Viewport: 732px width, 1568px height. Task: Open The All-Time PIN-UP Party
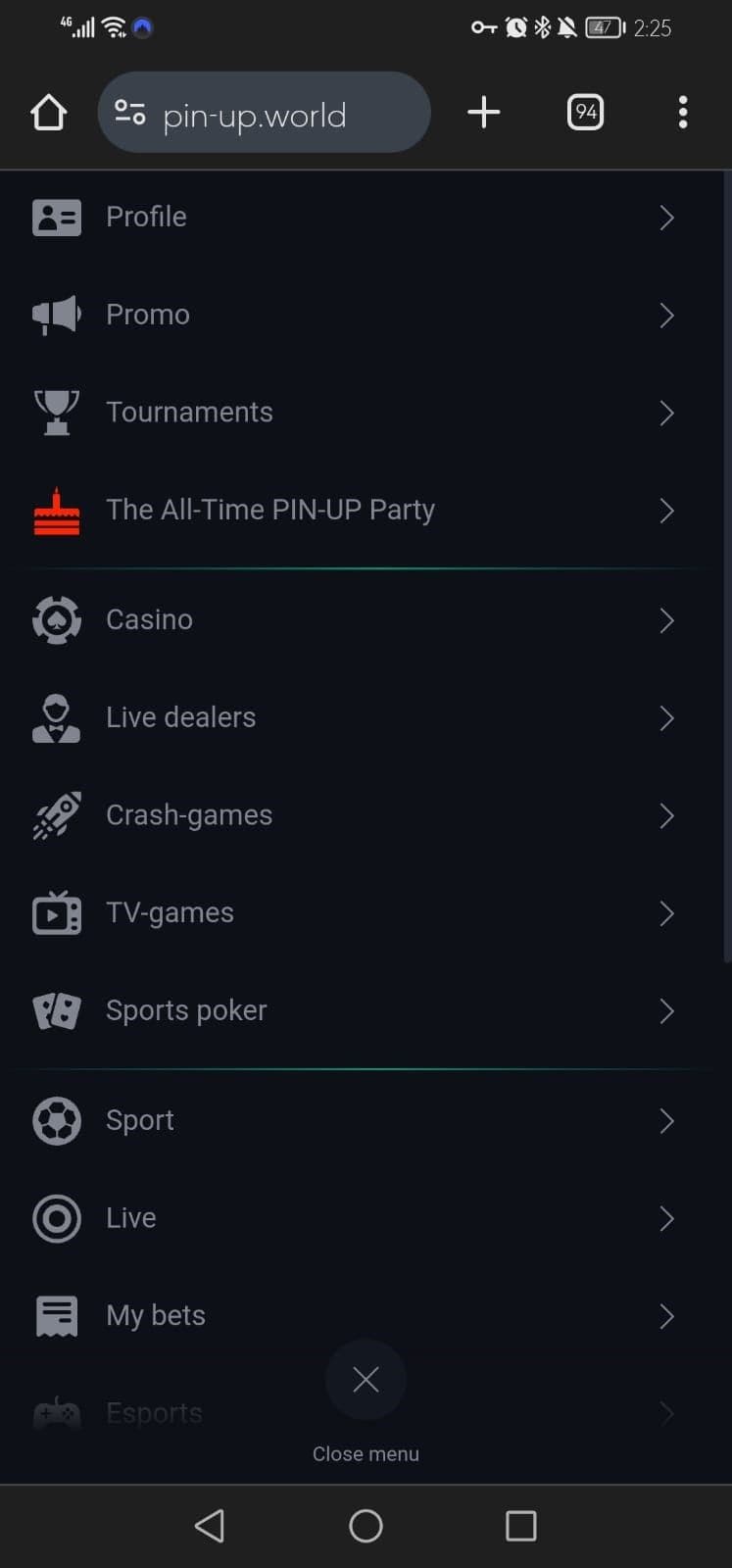pos(353,510)
